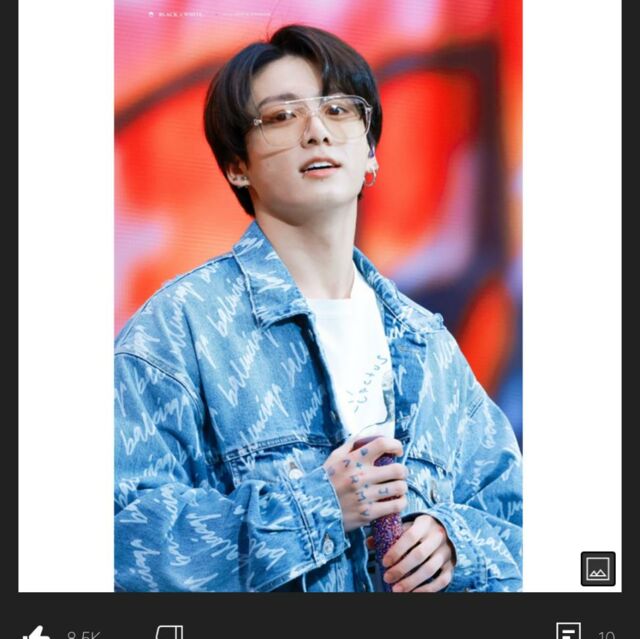Open the image gallery icon on the photo
This screenshot has width=640, height=639.
click(598, 569)
